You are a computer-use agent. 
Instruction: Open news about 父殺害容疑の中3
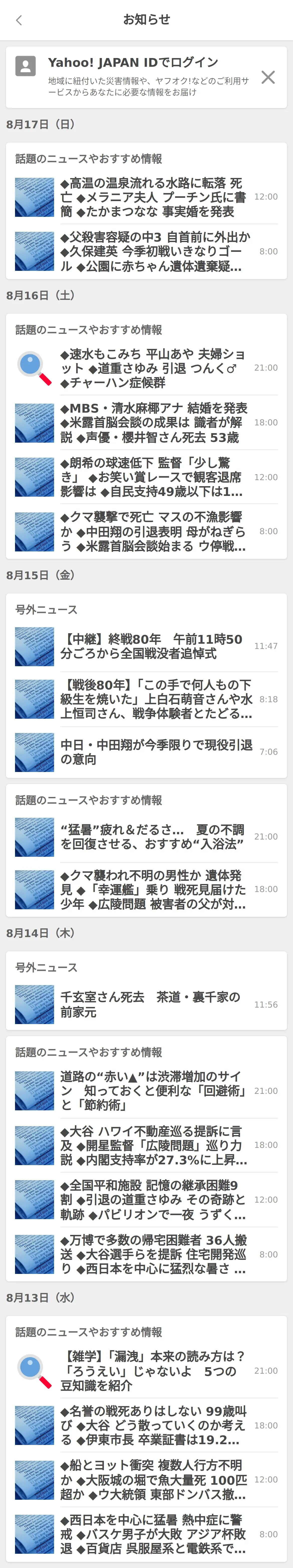(x=152, y=251)
